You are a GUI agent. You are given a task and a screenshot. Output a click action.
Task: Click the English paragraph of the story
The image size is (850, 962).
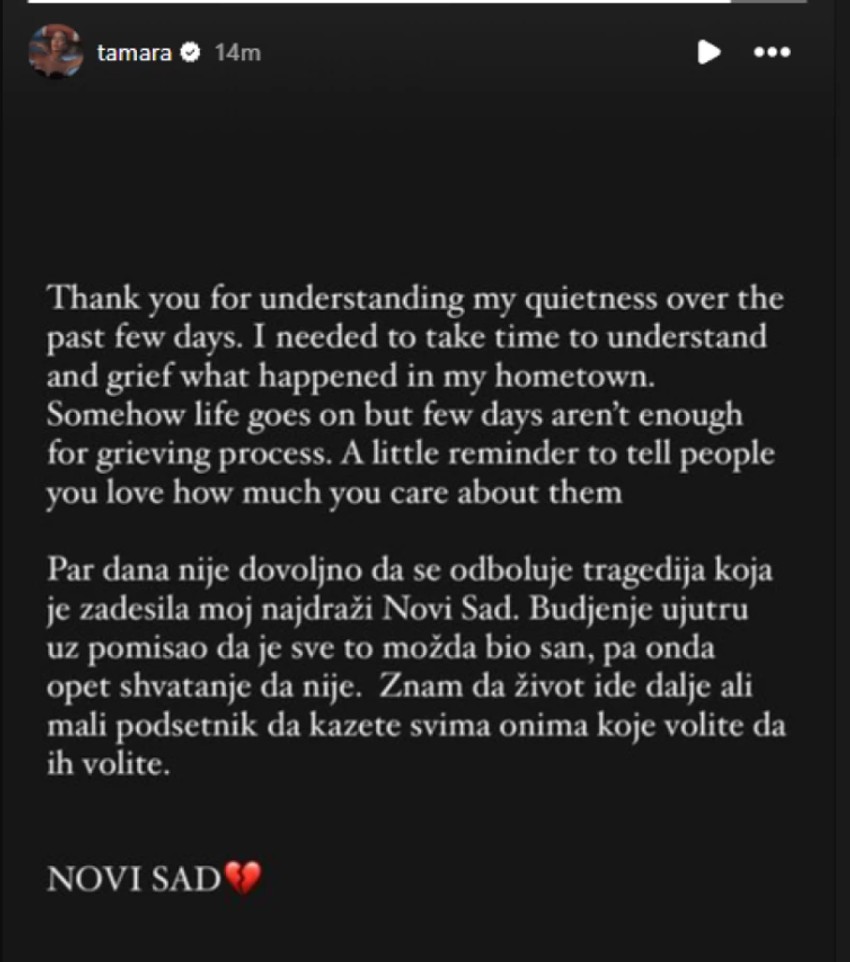click(x=415, y=395)
